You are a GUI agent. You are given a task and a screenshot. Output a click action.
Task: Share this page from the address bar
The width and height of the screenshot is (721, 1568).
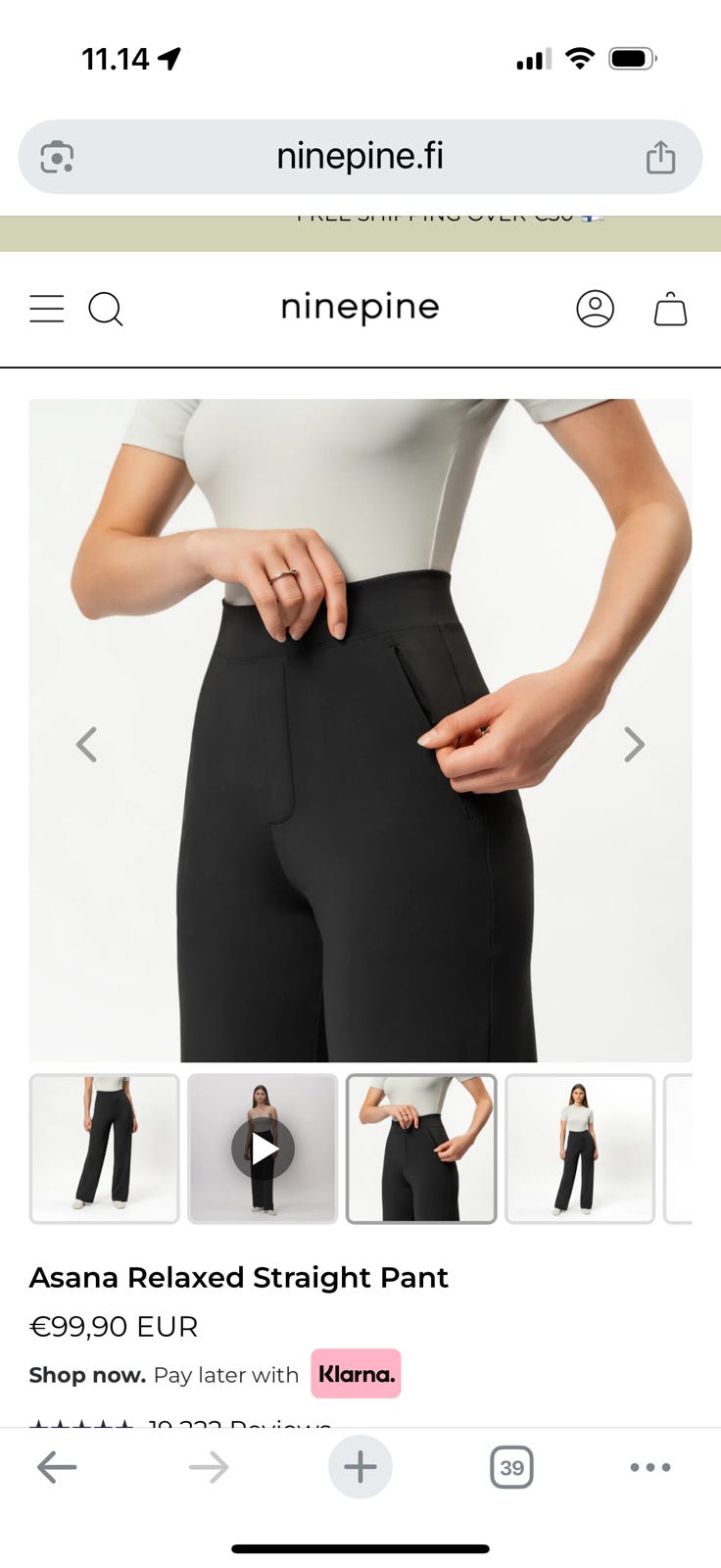pyautogui.click(x=661, y=157)
